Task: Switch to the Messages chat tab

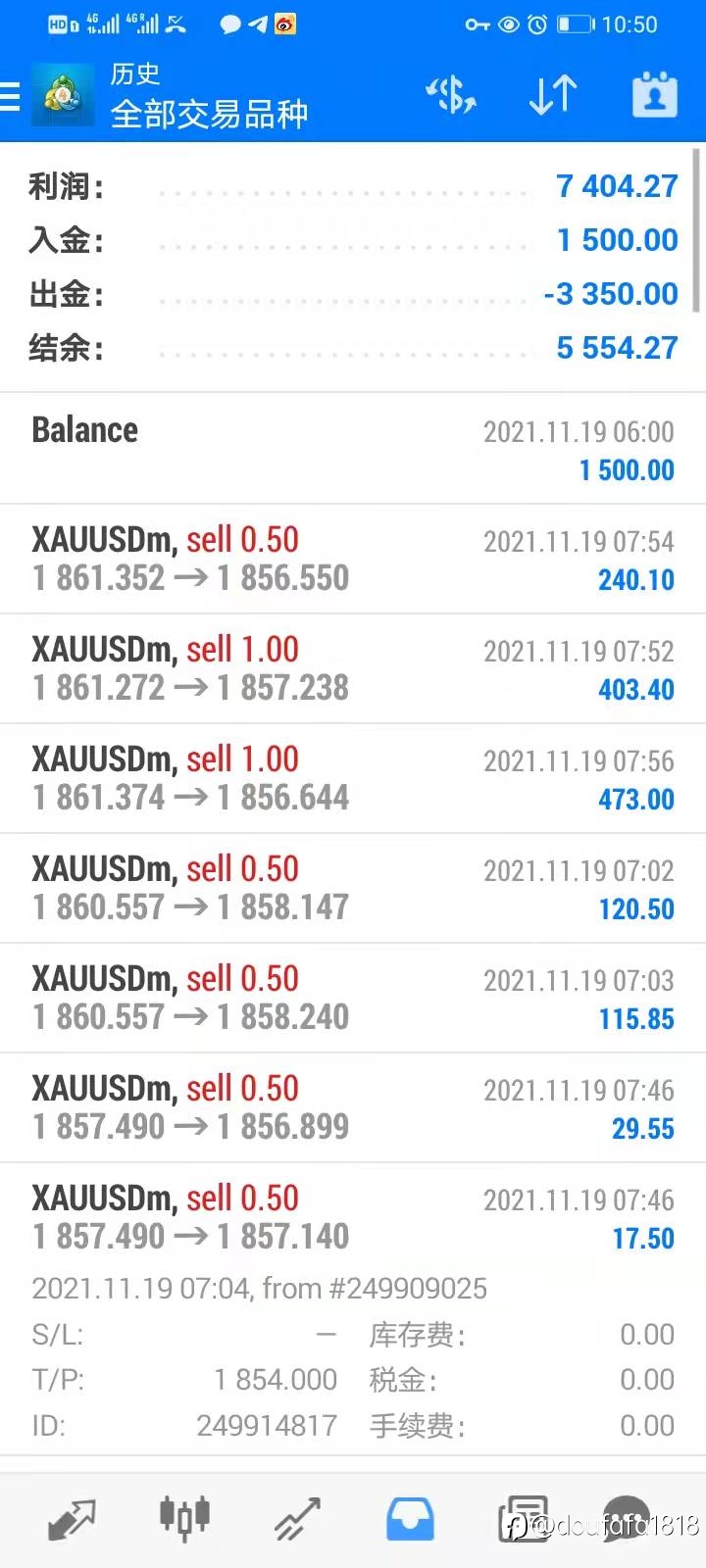Action: (627, 1519)
